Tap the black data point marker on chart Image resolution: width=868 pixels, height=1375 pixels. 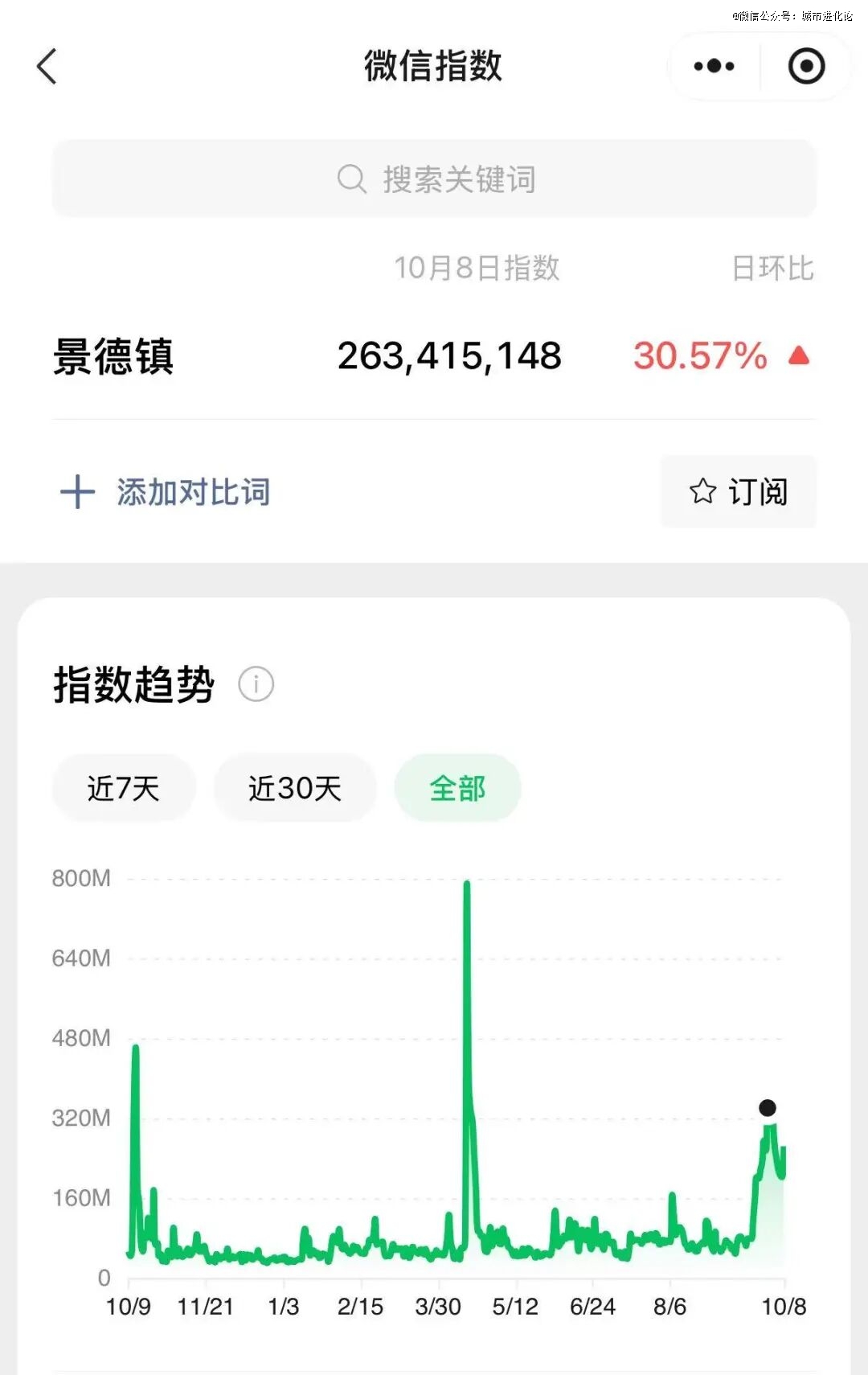tap(768, 1108)
